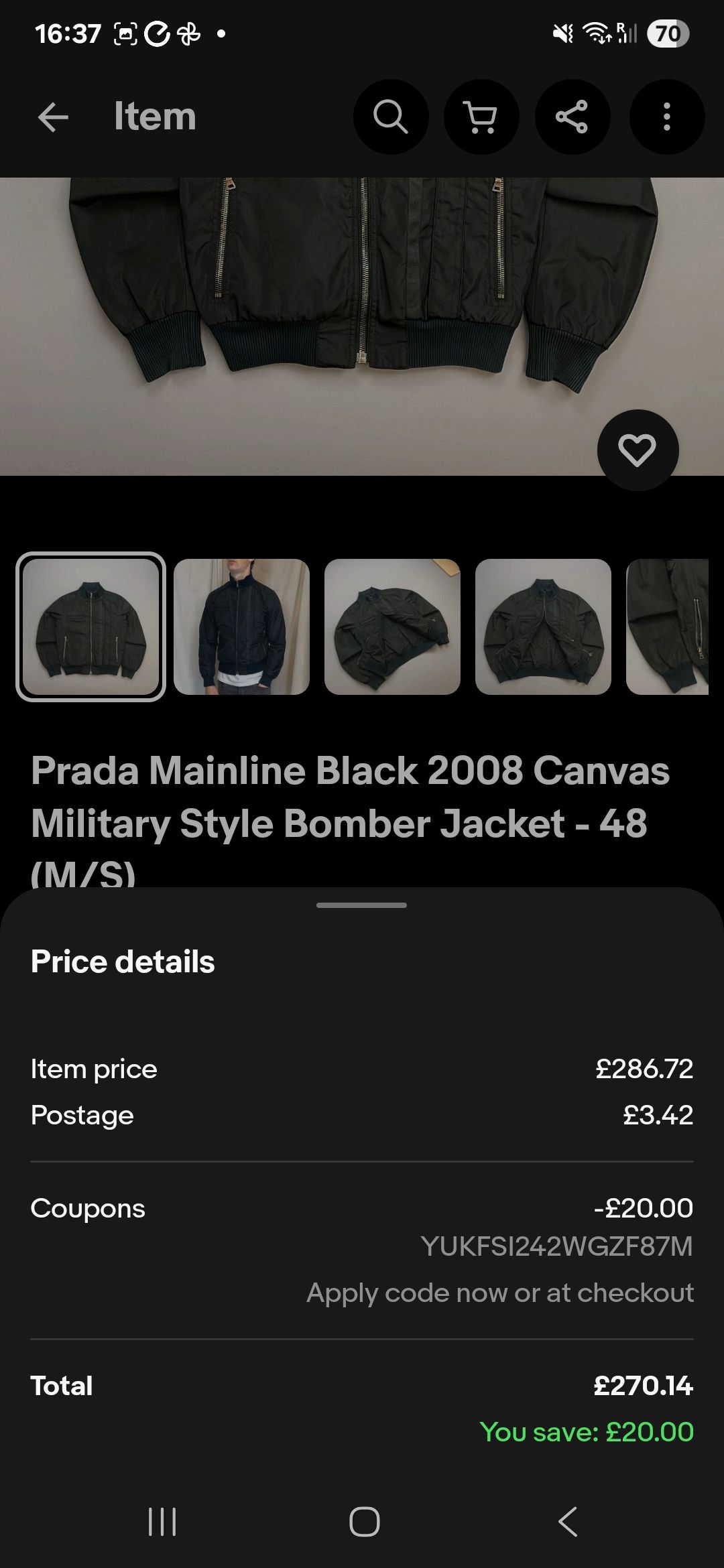724x1568 pixels.
Task: Tap the system home button
Action: click(364, 1521)
